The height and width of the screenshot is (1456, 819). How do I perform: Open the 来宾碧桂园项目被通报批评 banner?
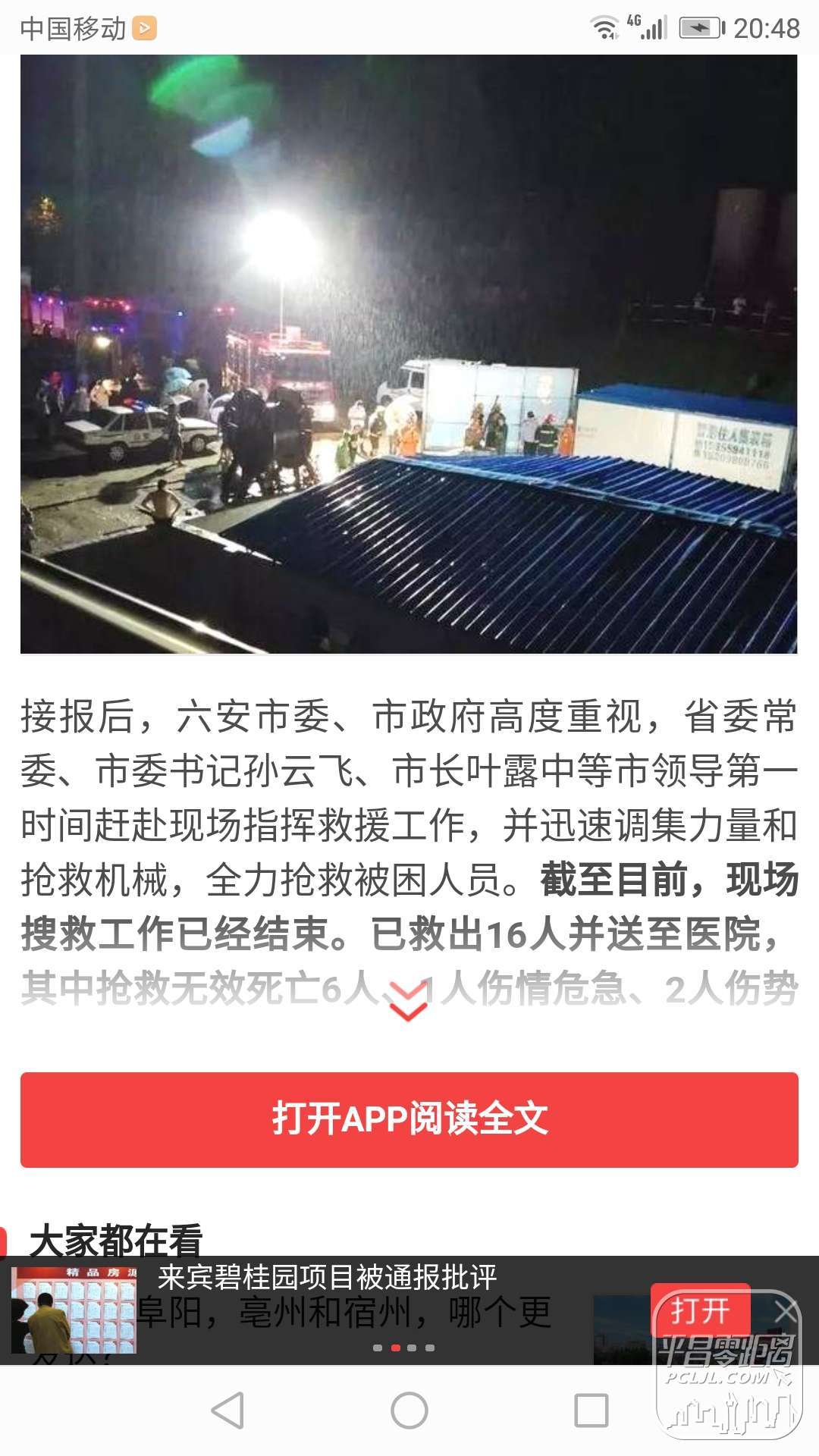tap(328, 1278)
